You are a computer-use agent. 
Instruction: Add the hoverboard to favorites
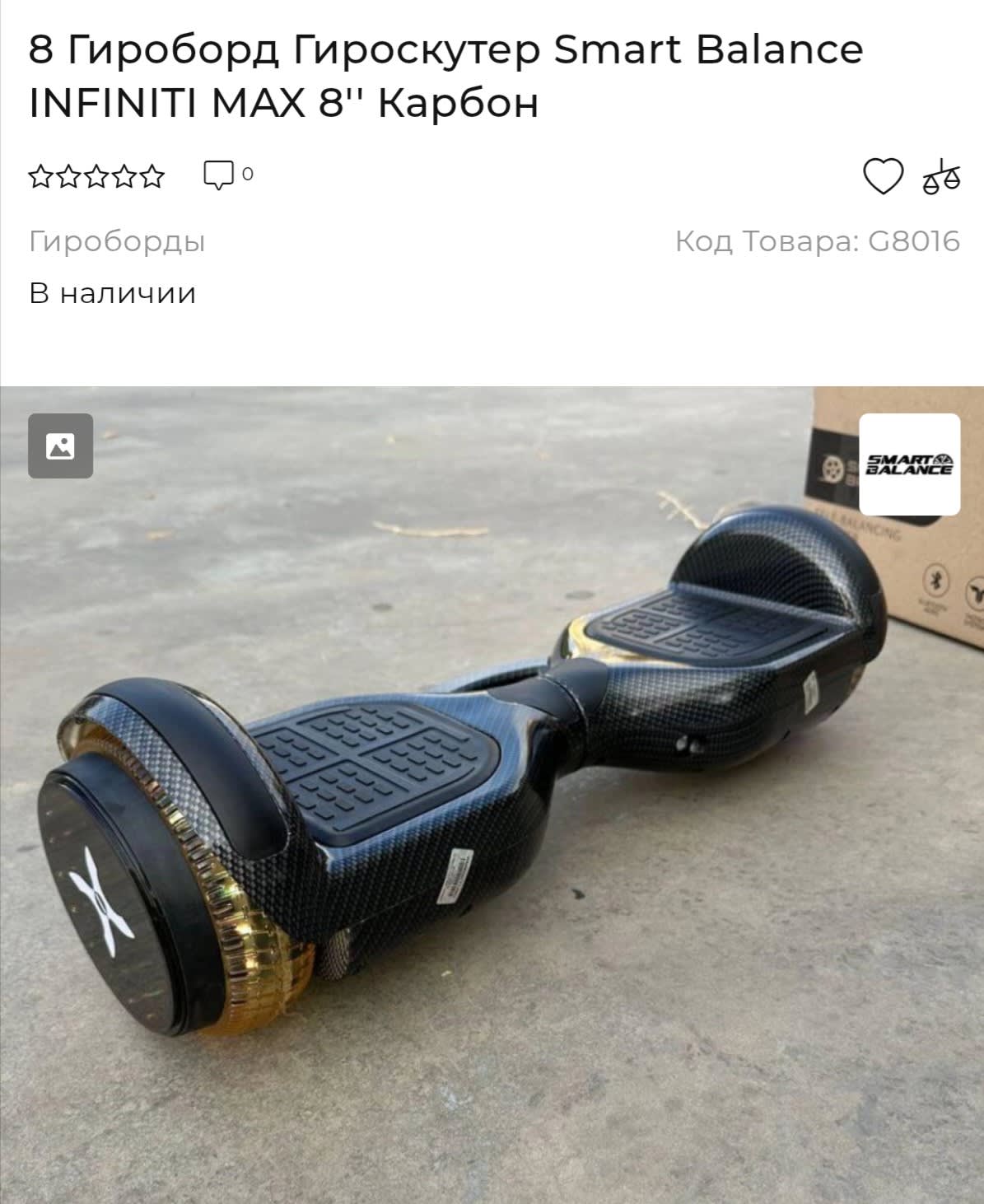tap(882, 175)
